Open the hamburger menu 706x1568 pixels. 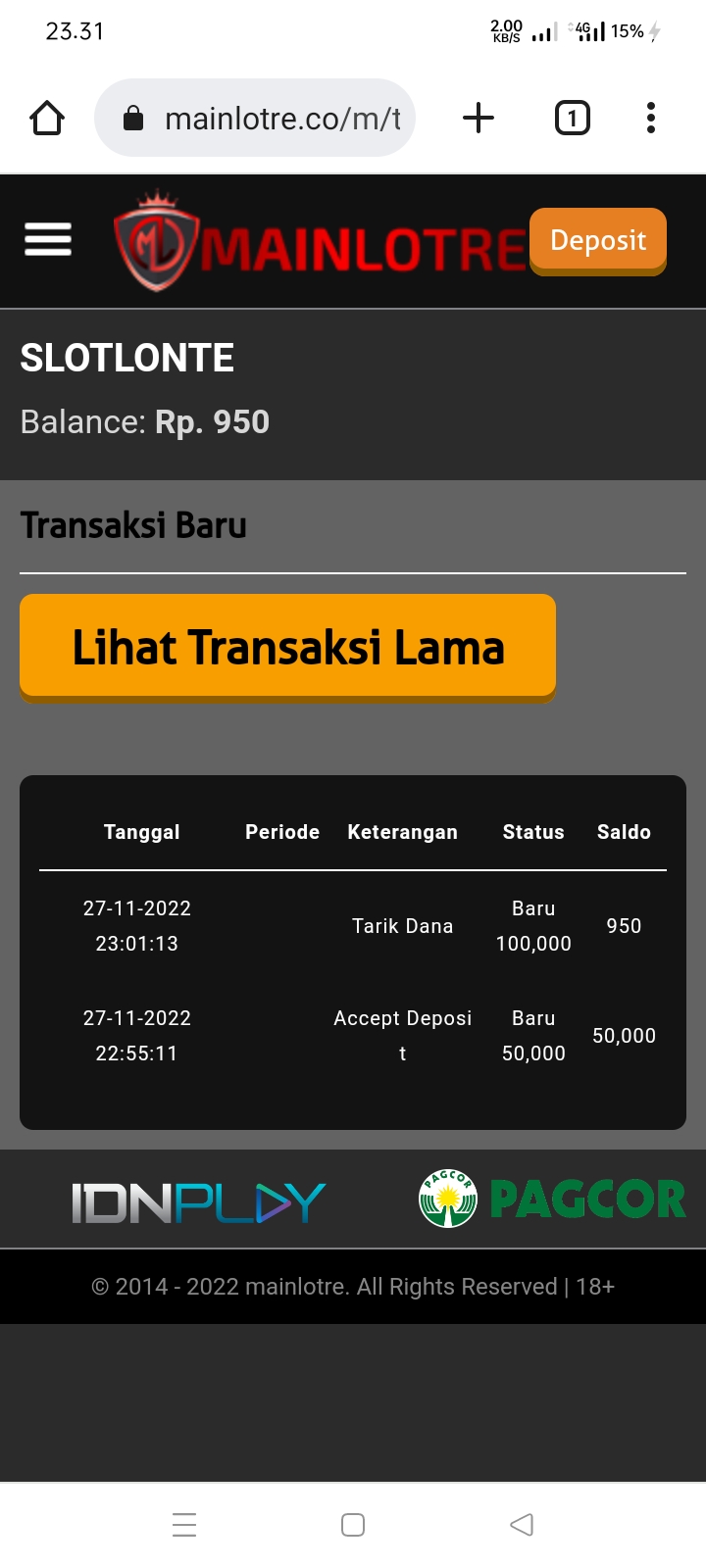pyautogui.click(x=48, y=239)
